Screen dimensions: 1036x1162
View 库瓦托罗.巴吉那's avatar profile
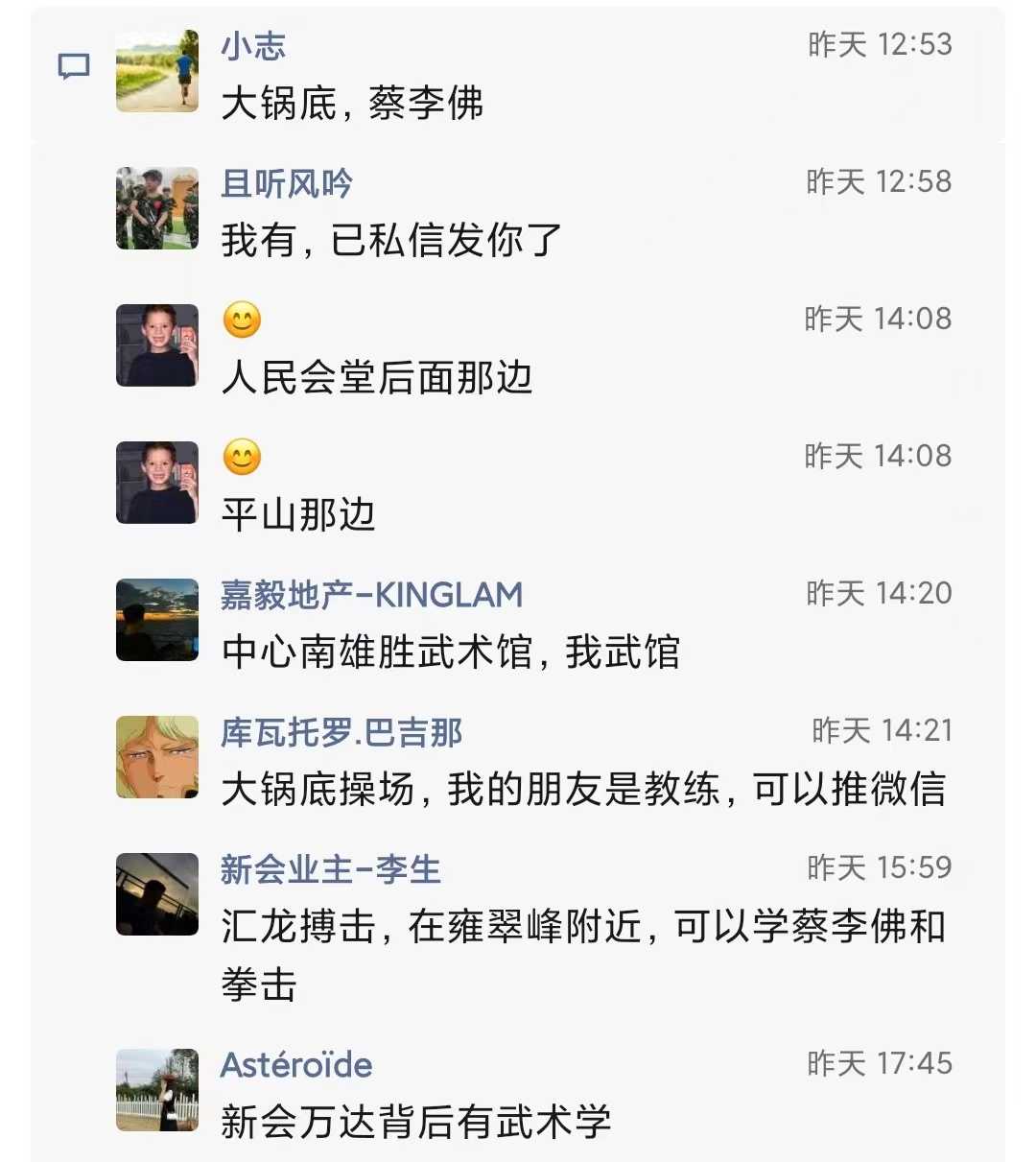[x=156, y=757]
